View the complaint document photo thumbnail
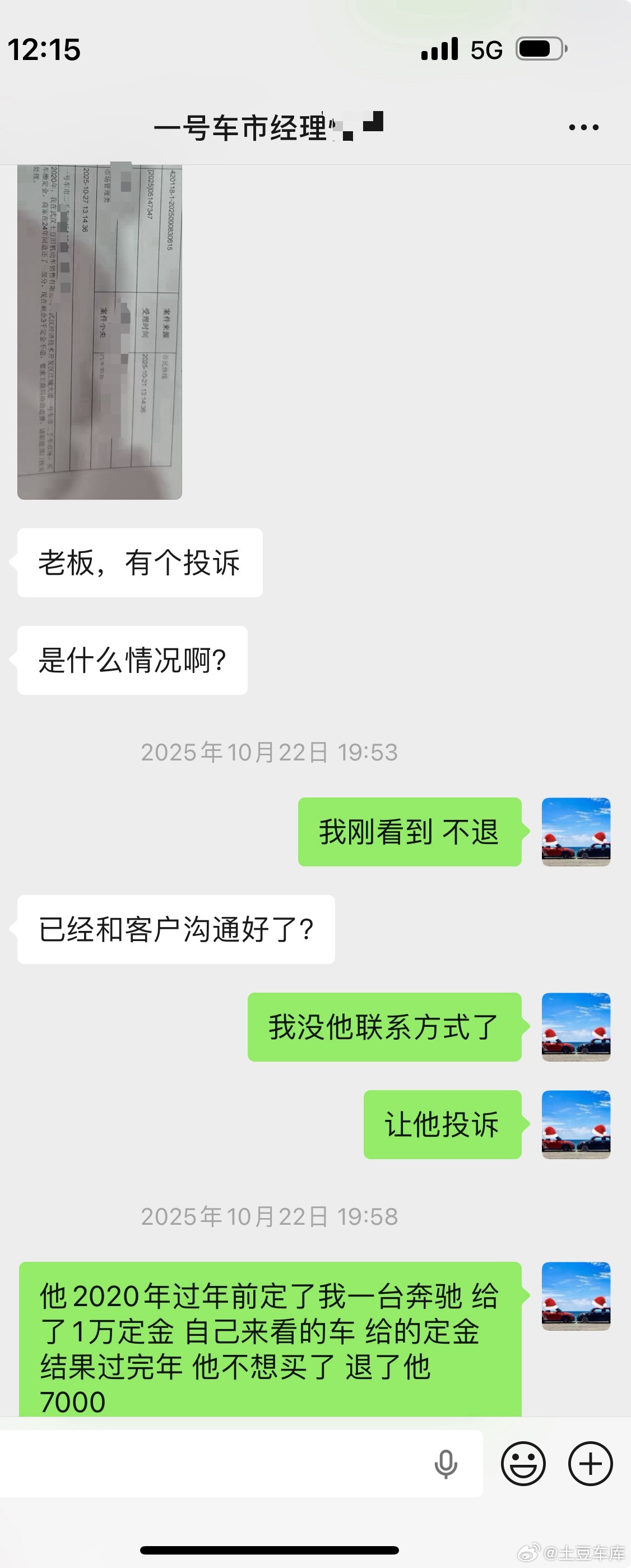The height and width of the screenshot is (1568, 631). 100,332
